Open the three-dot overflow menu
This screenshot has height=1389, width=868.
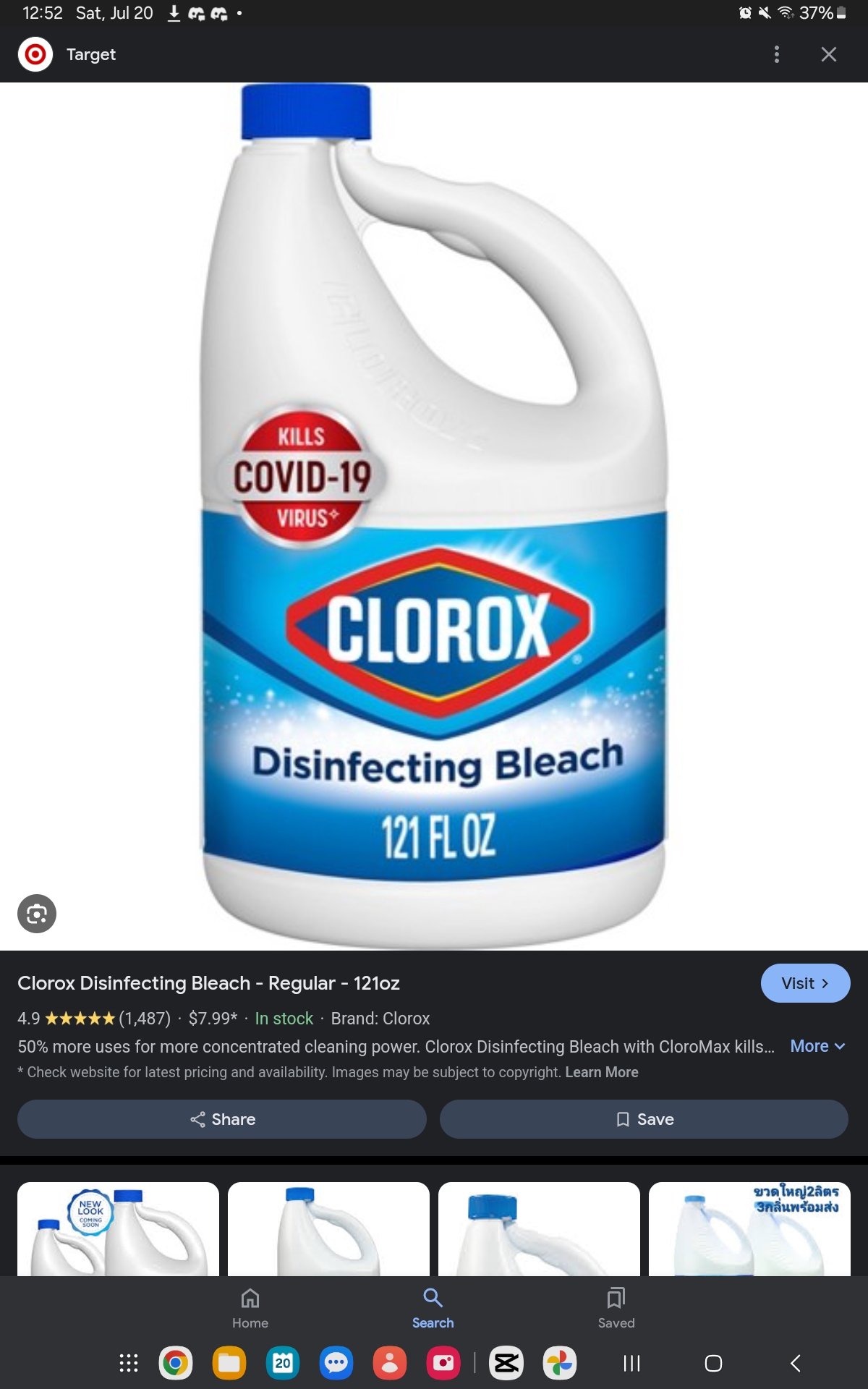click(776, 54)
